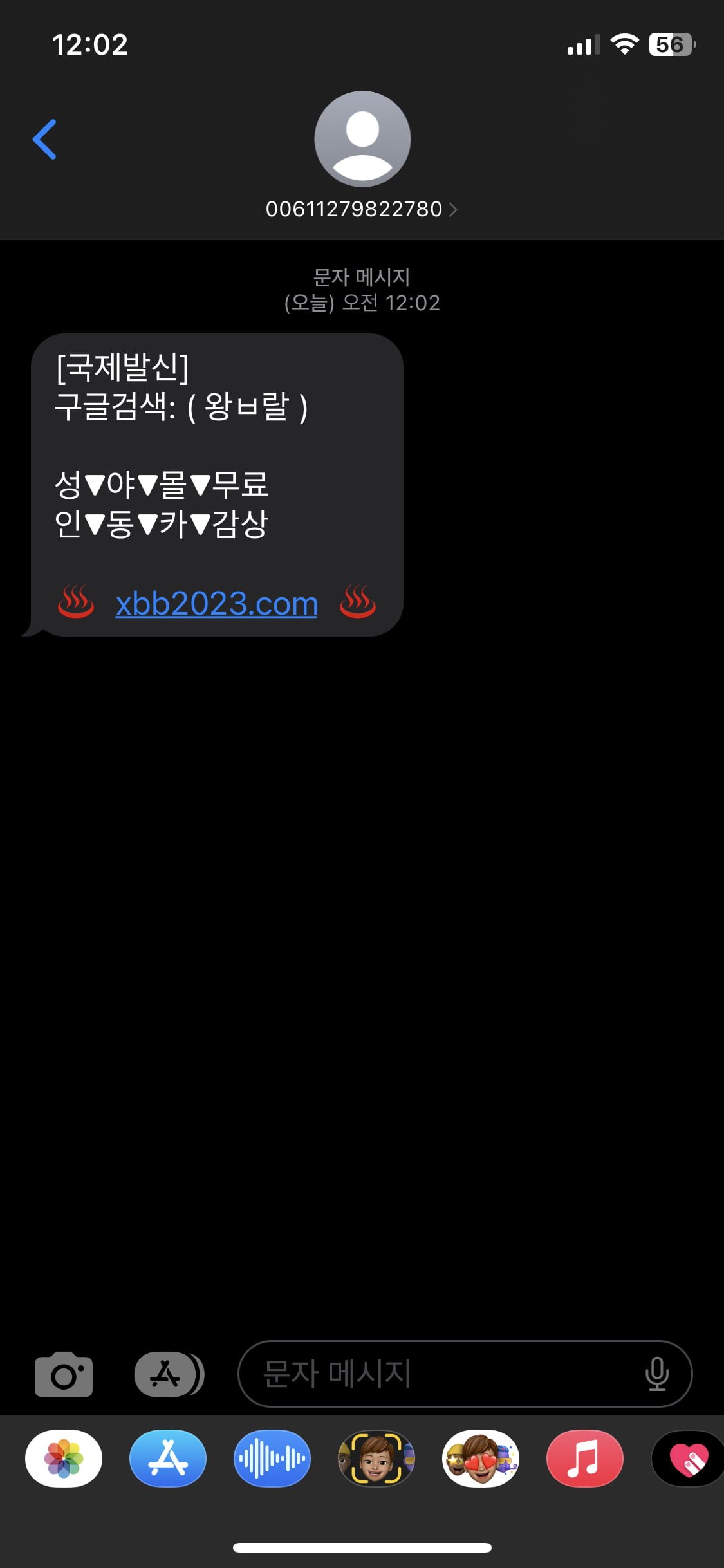Open the Music iMessage app

click(585, 1458)
